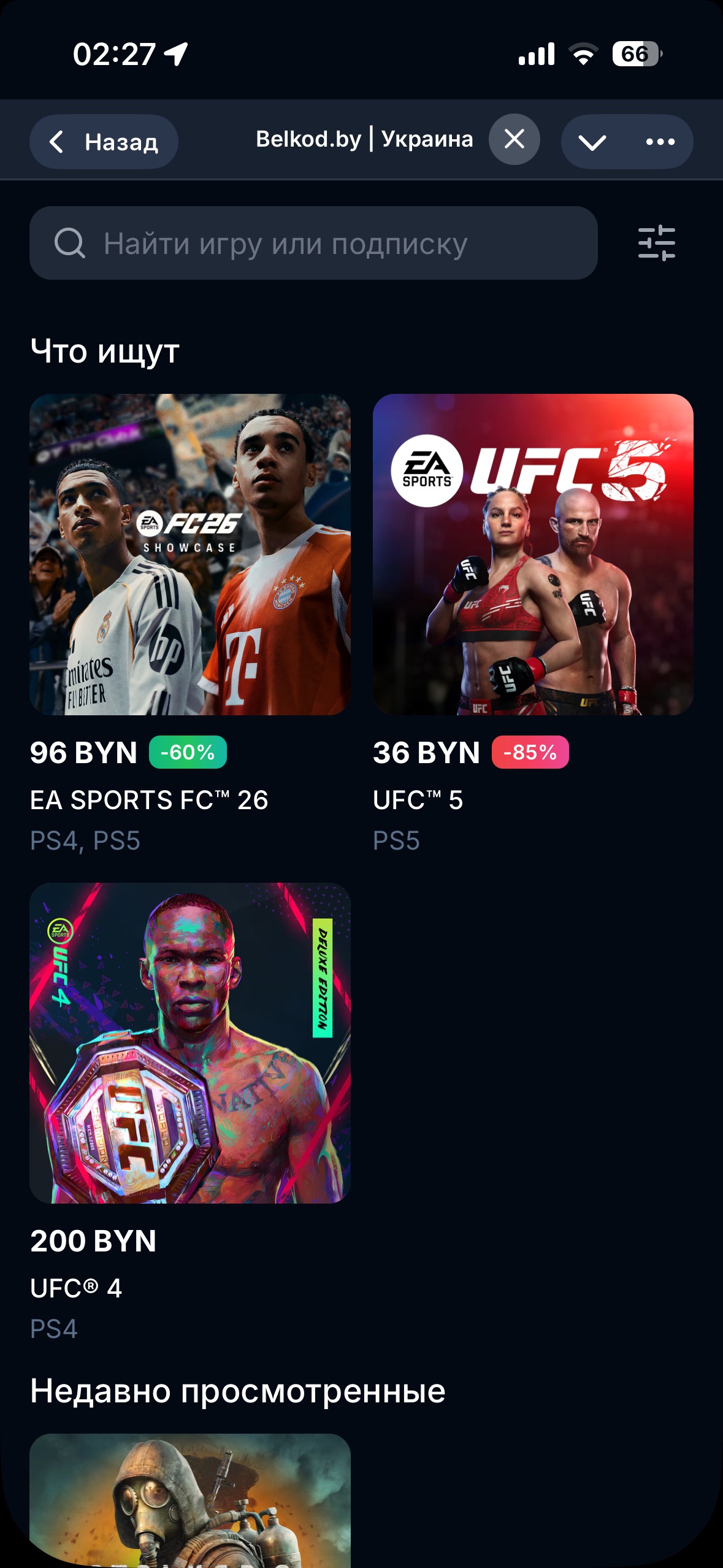Collapse the app with the chevron
723x1568 pixels.
click(592, 142)
